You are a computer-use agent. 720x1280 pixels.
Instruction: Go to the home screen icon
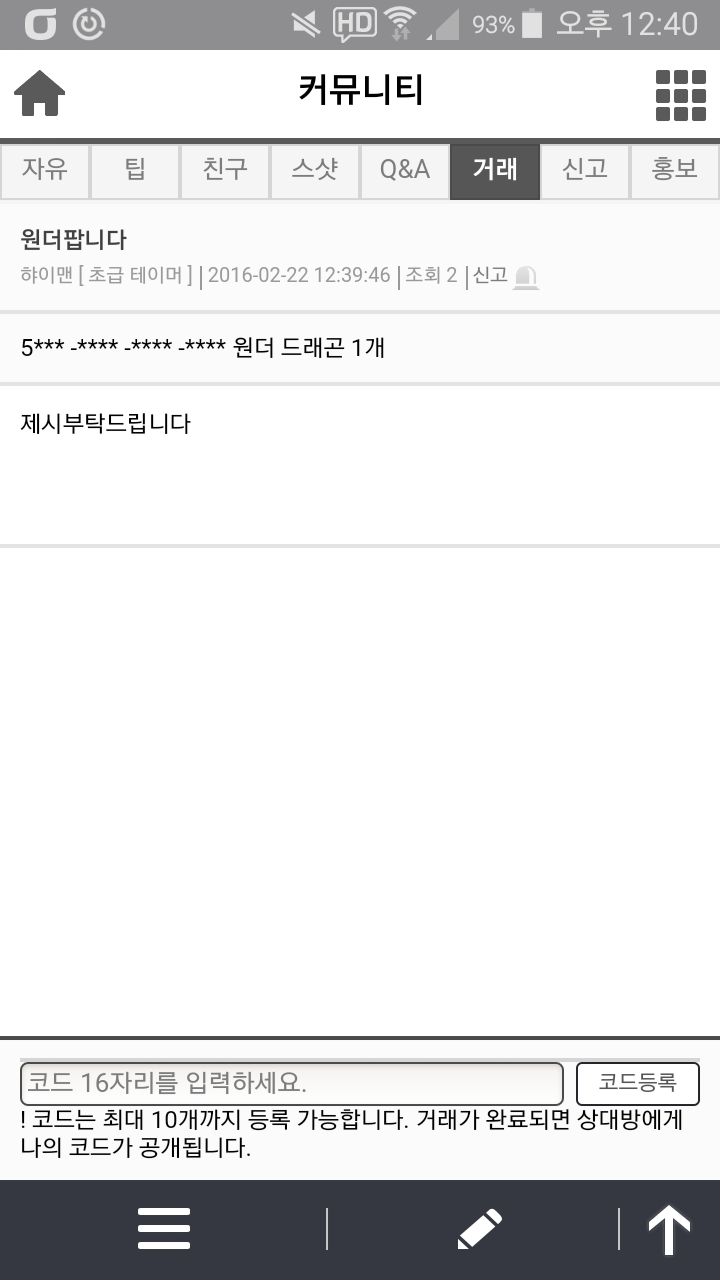tap(40, 95)
